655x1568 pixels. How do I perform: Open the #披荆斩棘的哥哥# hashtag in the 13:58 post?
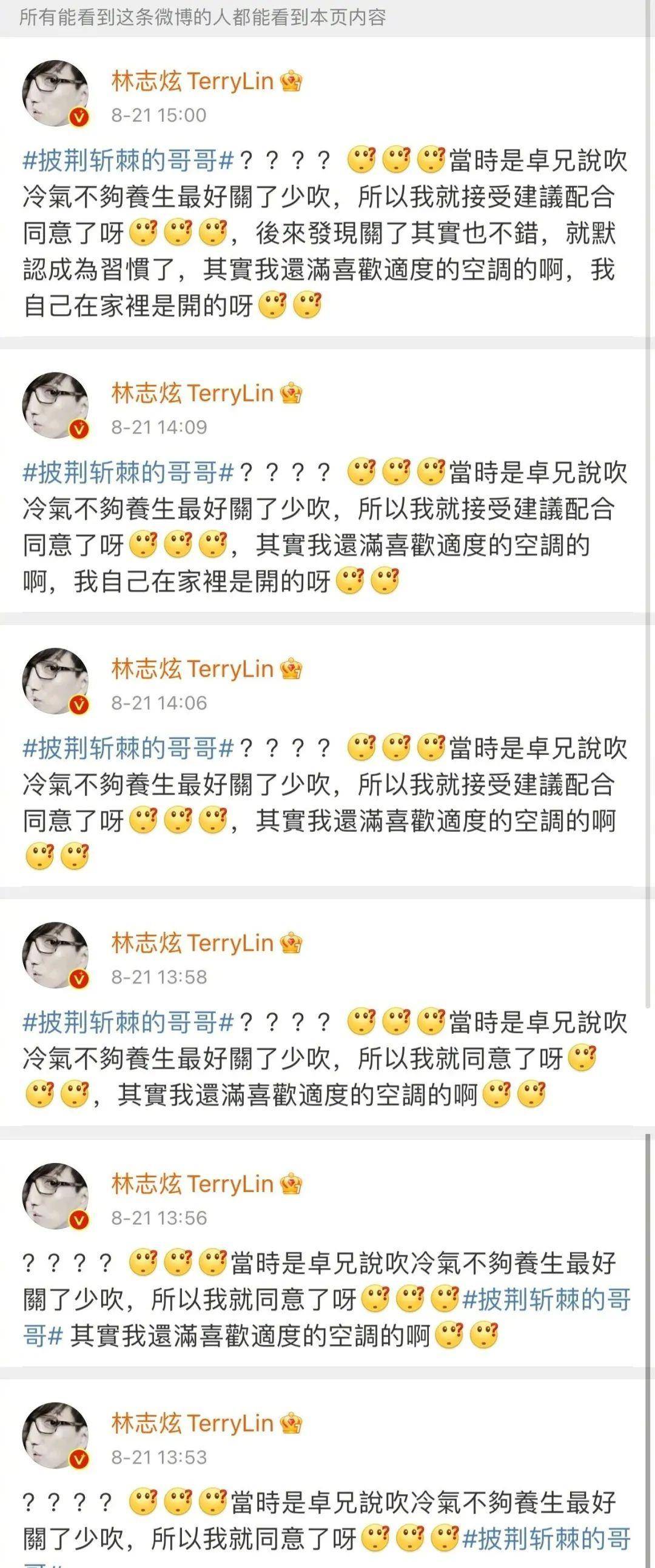pos(129,1023)
